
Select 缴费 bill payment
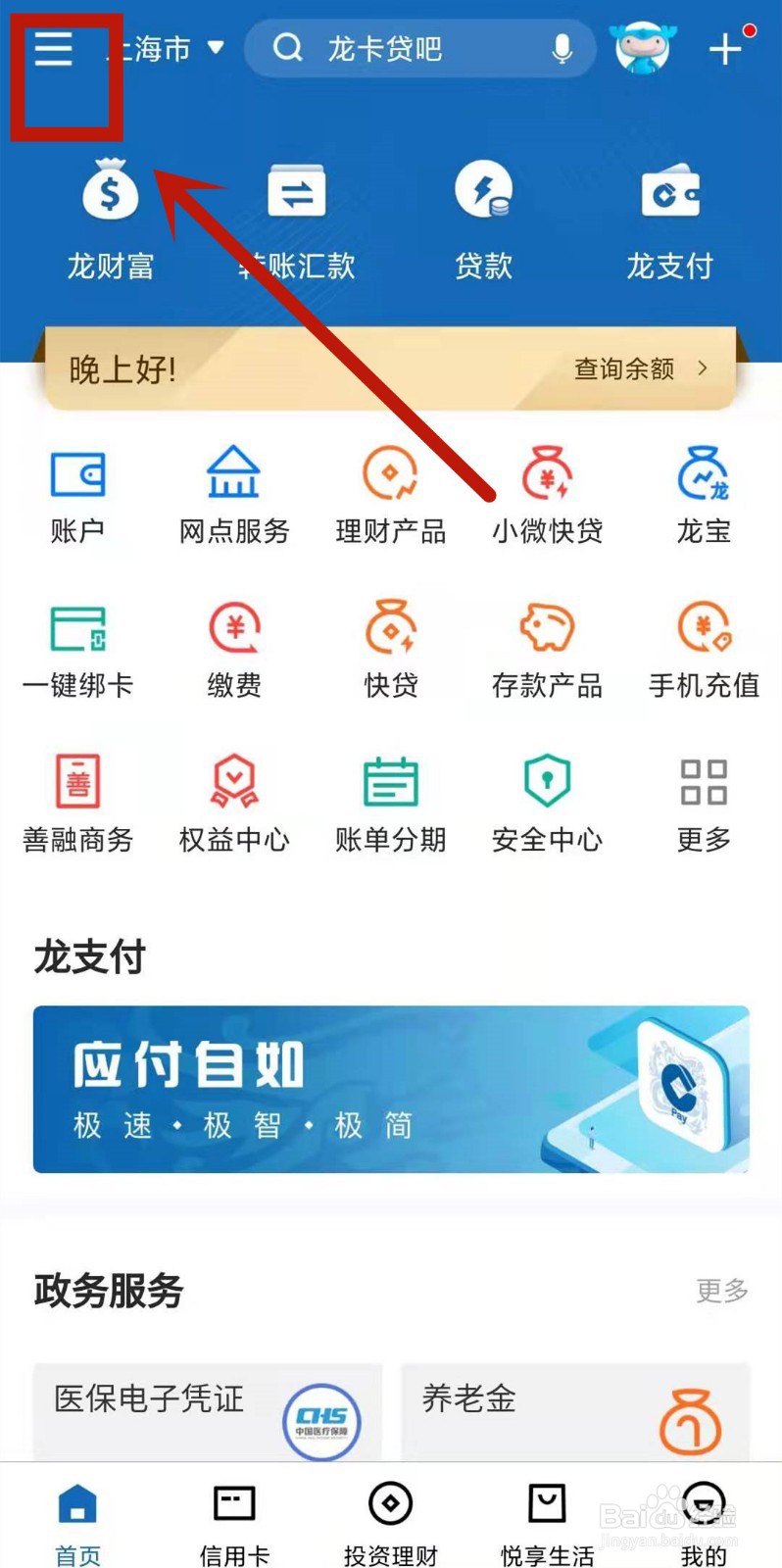tap(233, 649)
